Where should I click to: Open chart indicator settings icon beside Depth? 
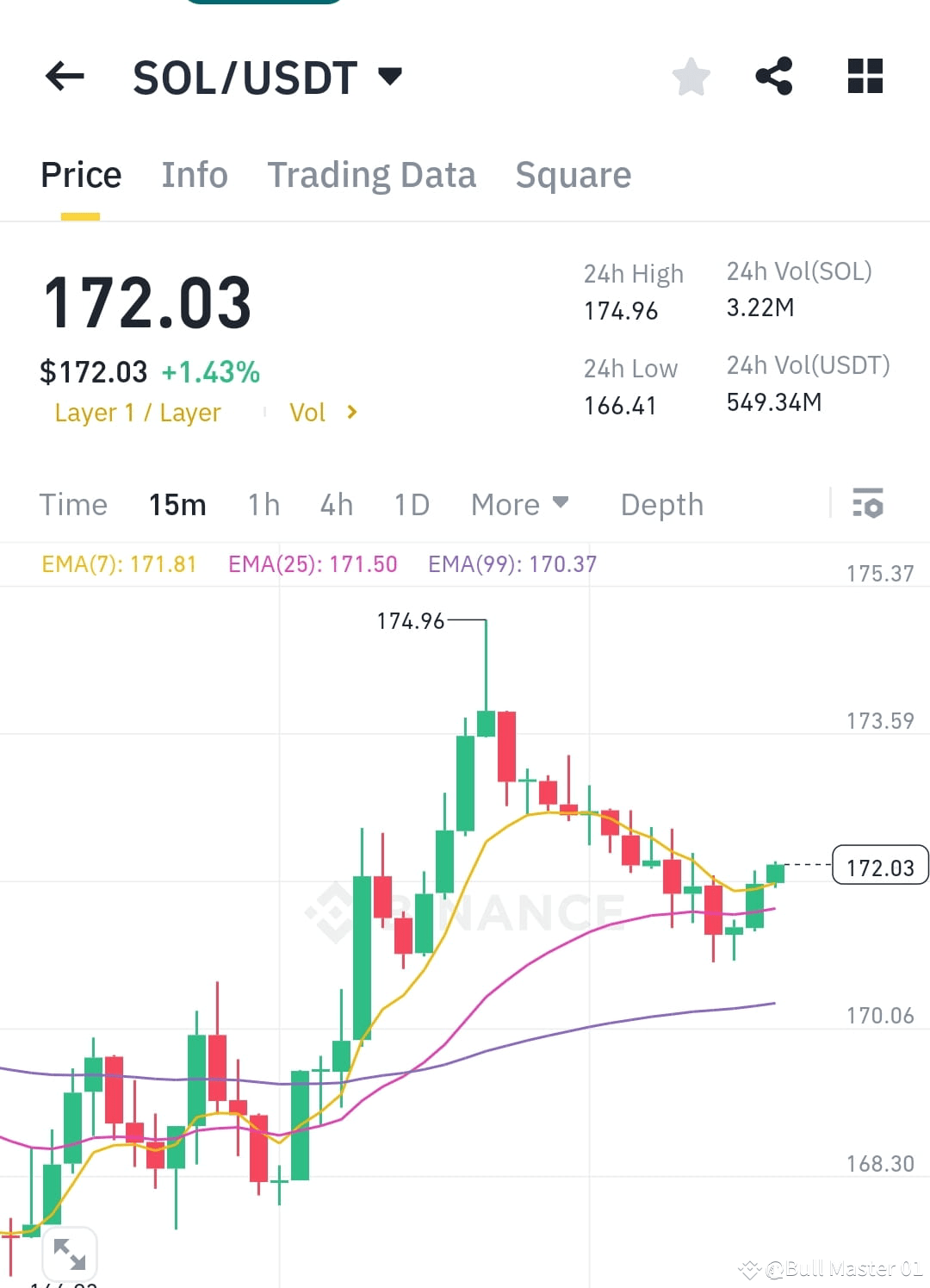click(868, 504)
